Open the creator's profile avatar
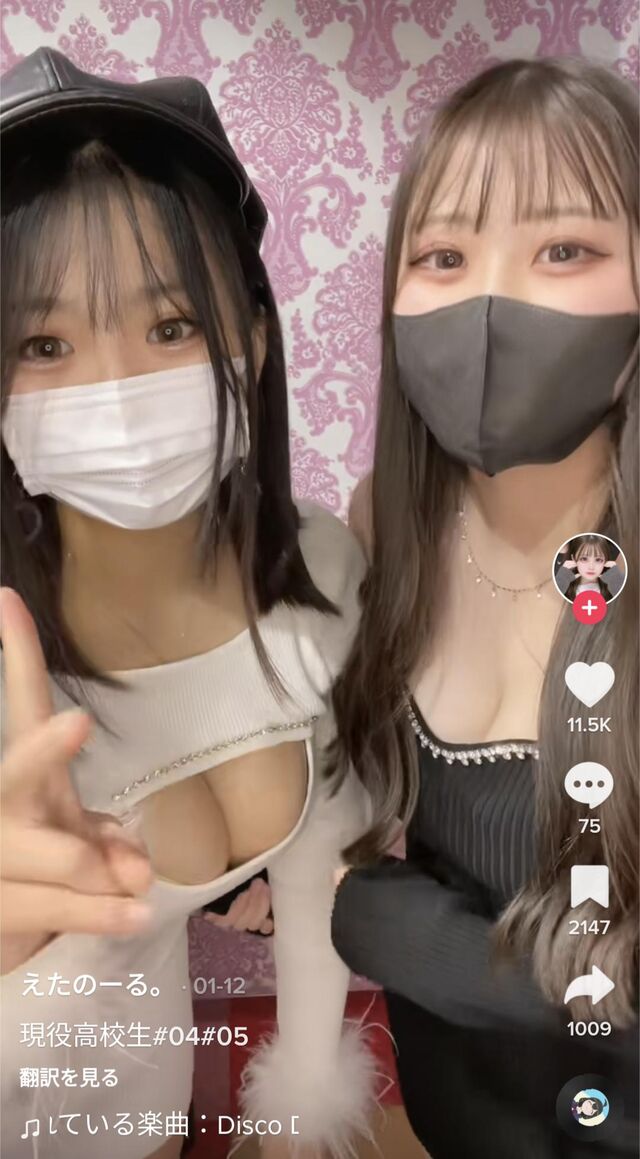Screen dimensions: 640x1159 (x=589, y=570)
